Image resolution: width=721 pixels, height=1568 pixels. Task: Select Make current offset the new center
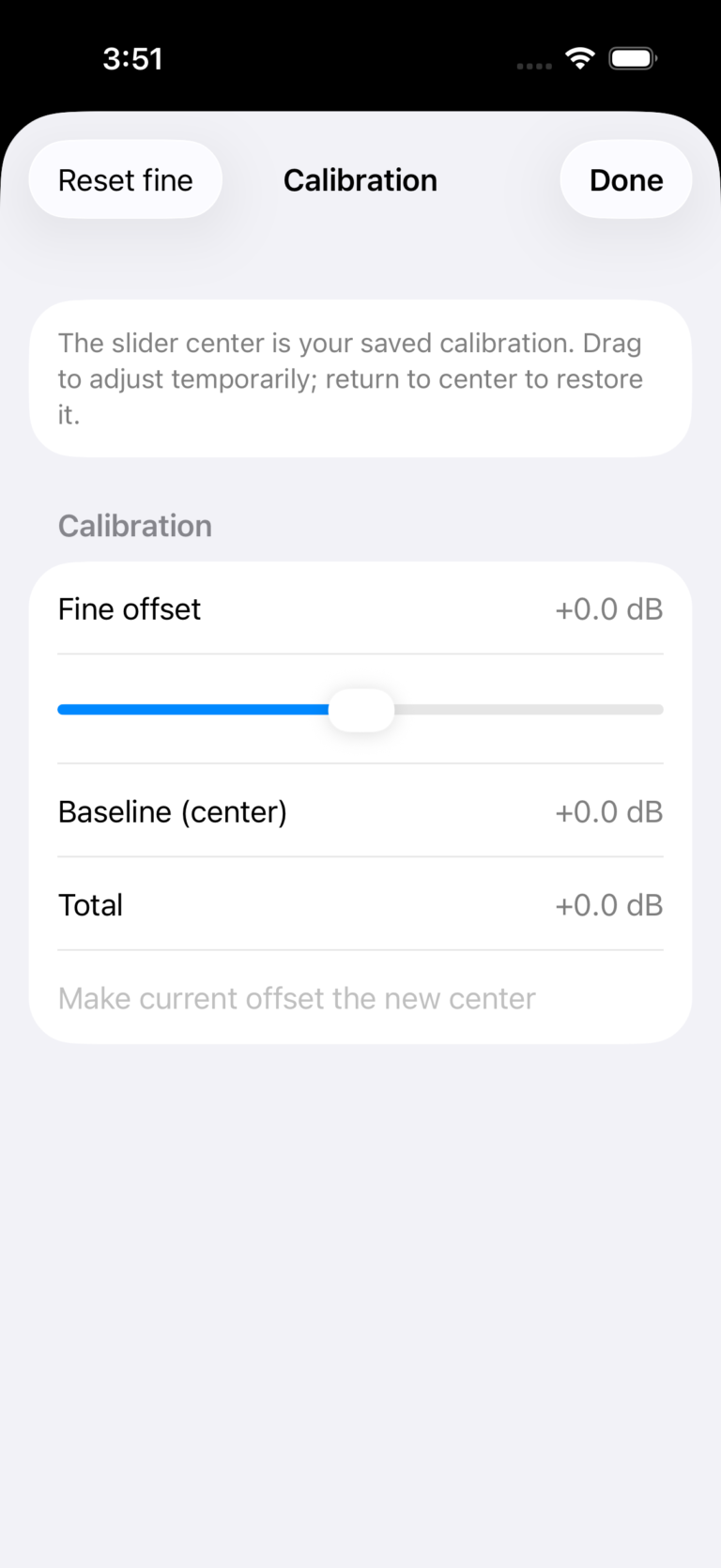[297, 998]
